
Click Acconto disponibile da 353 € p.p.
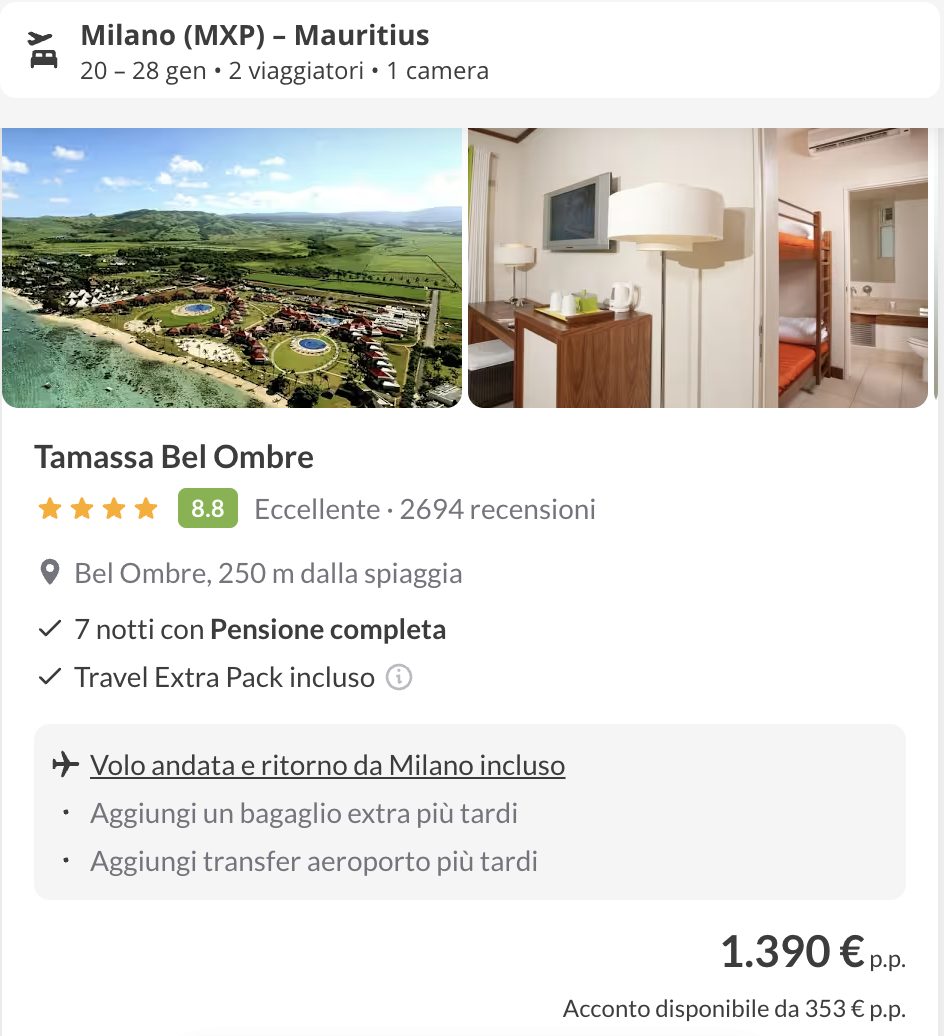(x=733, y=1009)
